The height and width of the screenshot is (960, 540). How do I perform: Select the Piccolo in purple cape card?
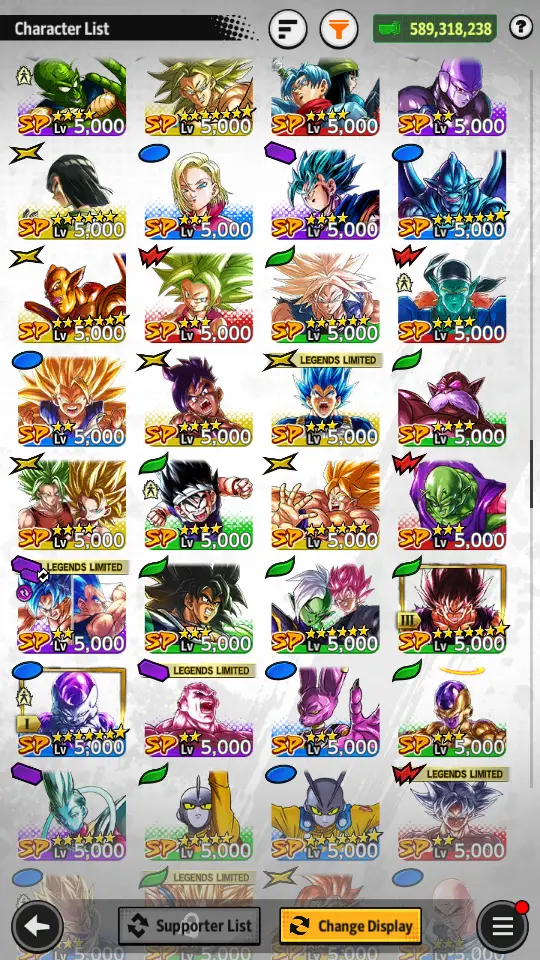(452, 504)
